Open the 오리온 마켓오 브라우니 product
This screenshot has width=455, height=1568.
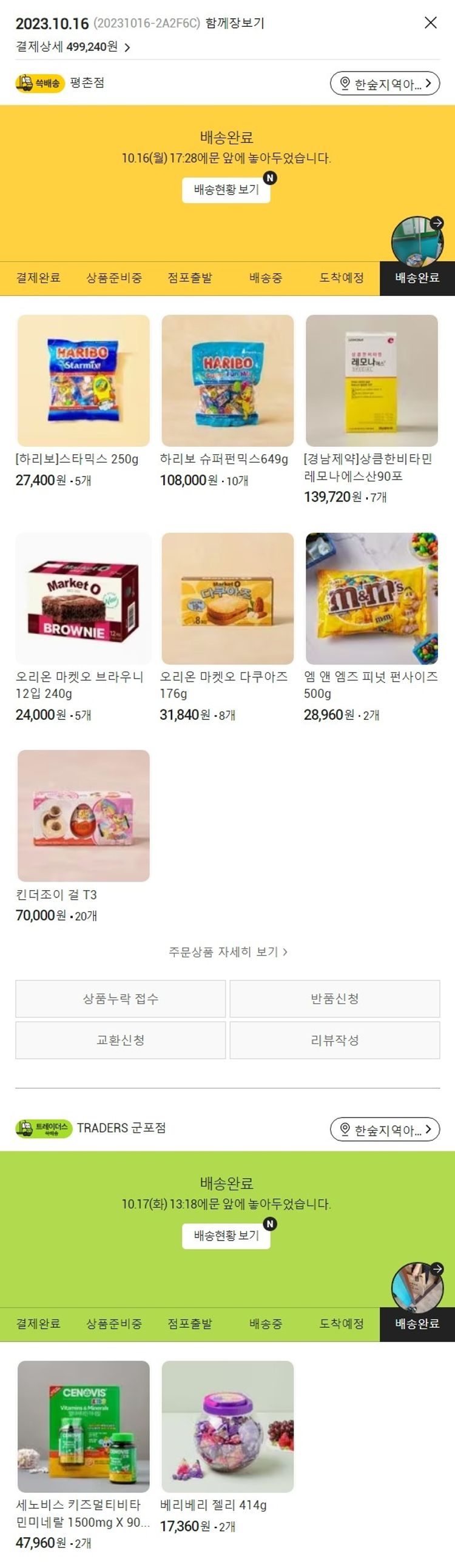click(84, 598)
